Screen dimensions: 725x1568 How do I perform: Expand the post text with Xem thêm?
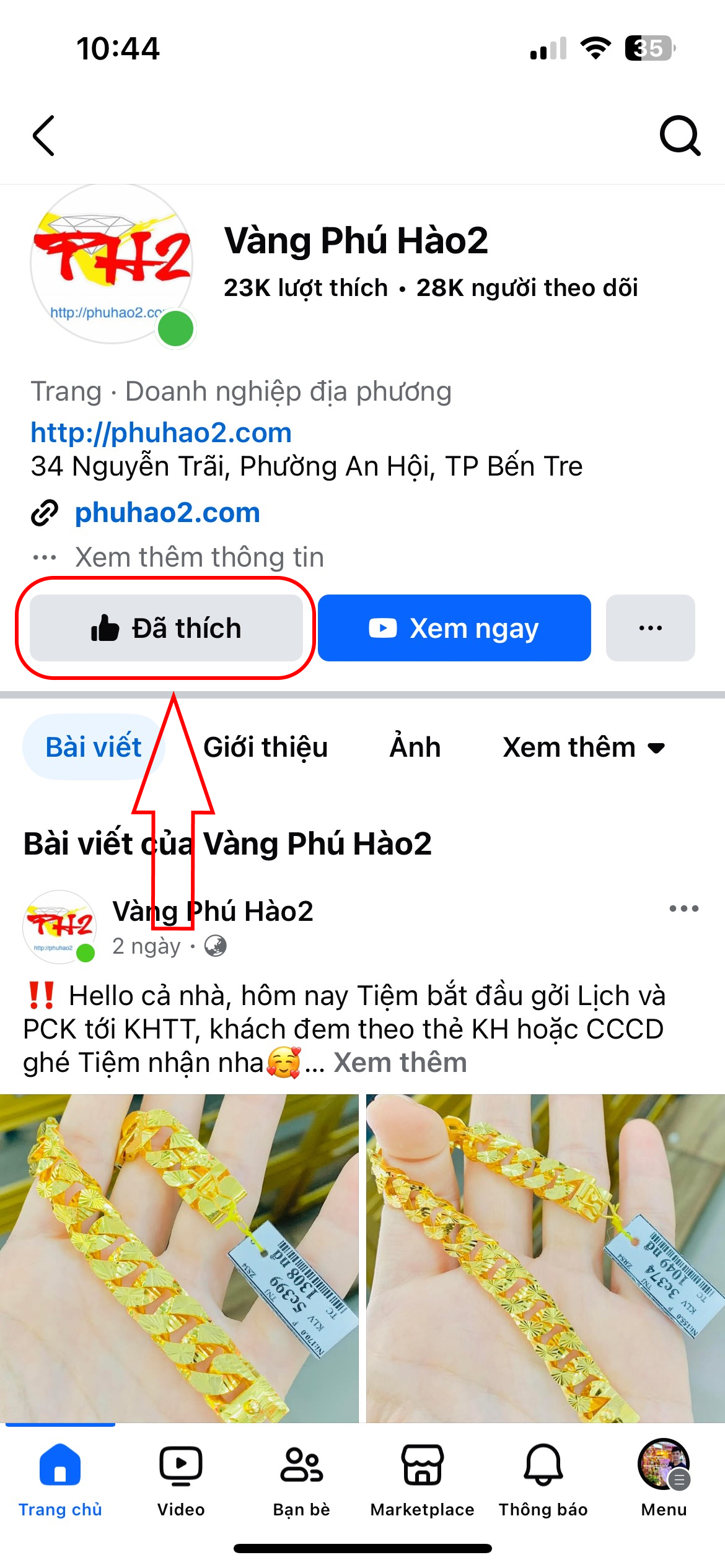(400, 1063)
